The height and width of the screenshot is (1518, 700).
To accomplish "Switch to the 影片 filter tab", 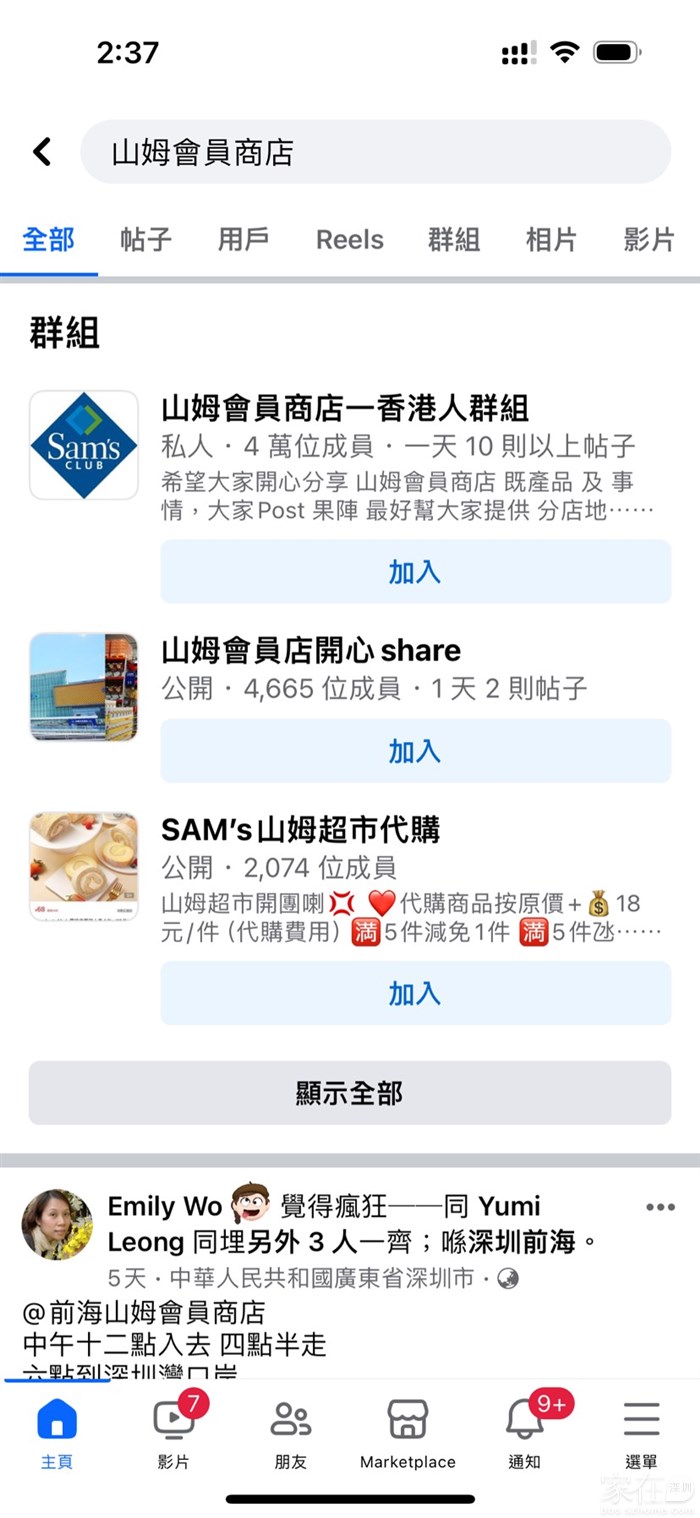I will click(648, 240).
